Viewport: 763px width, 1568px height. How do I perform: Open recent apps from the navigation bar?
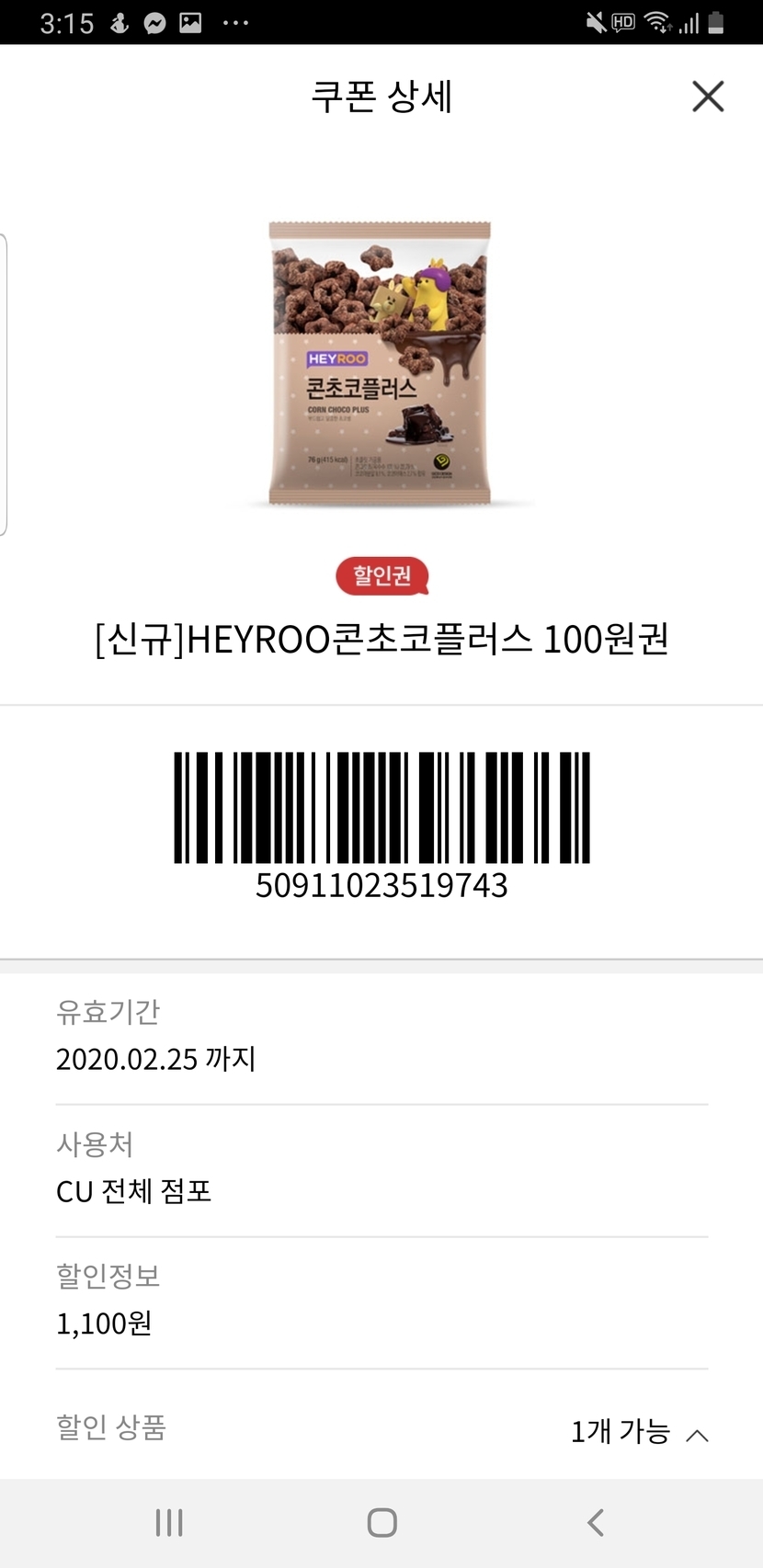169,1523
